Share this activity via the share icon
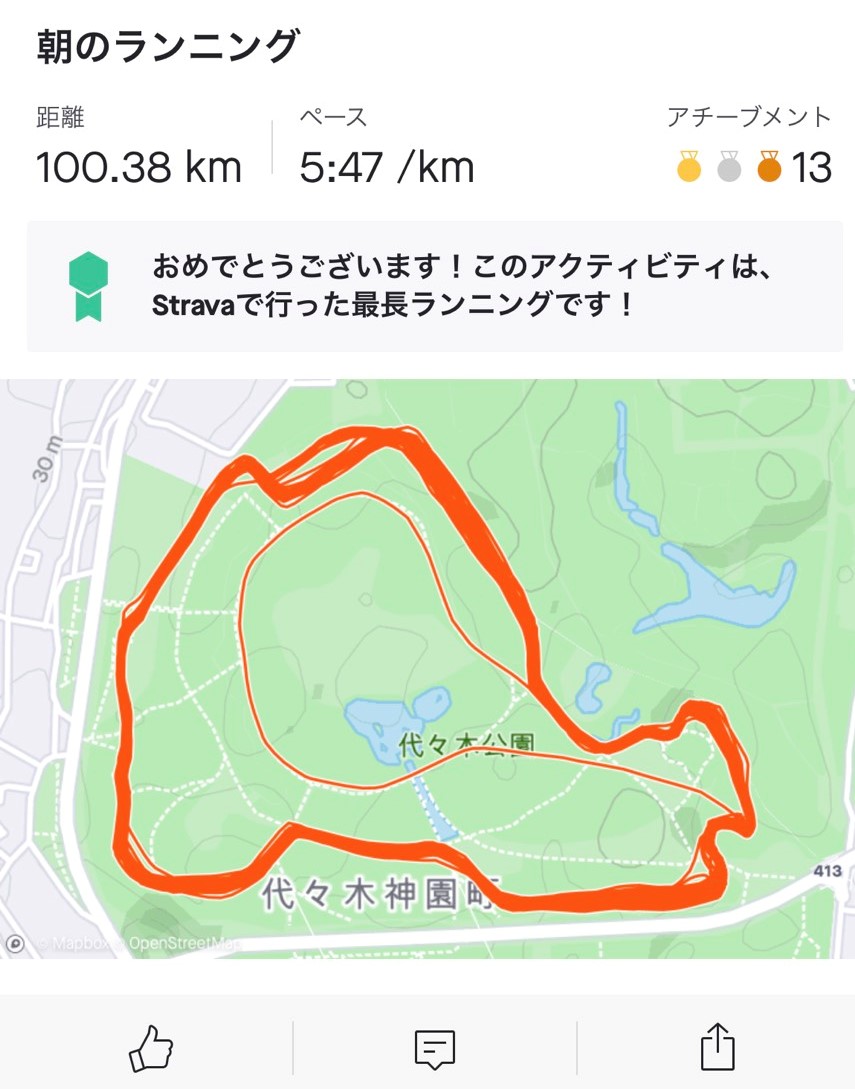Viewport: 855px width, 1089px height. click(717, 1049)
